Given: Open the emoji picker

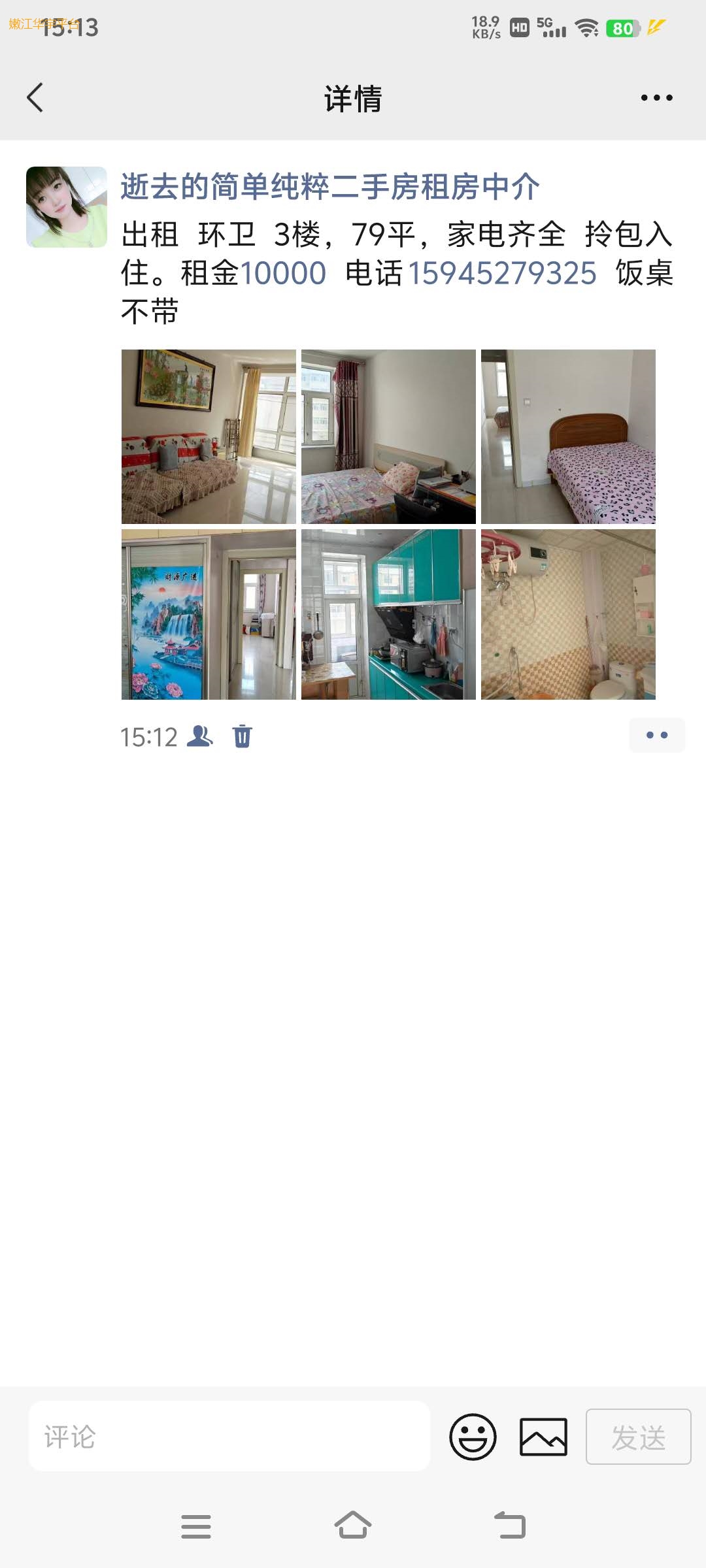Looking at the screenshot, I should [x=473, y=1437].
